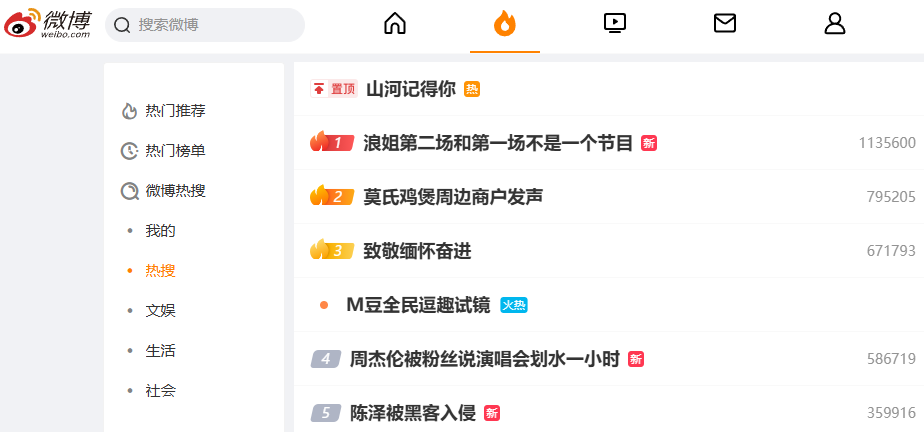Switch to the 社会 category

click(x=160, y=391)
